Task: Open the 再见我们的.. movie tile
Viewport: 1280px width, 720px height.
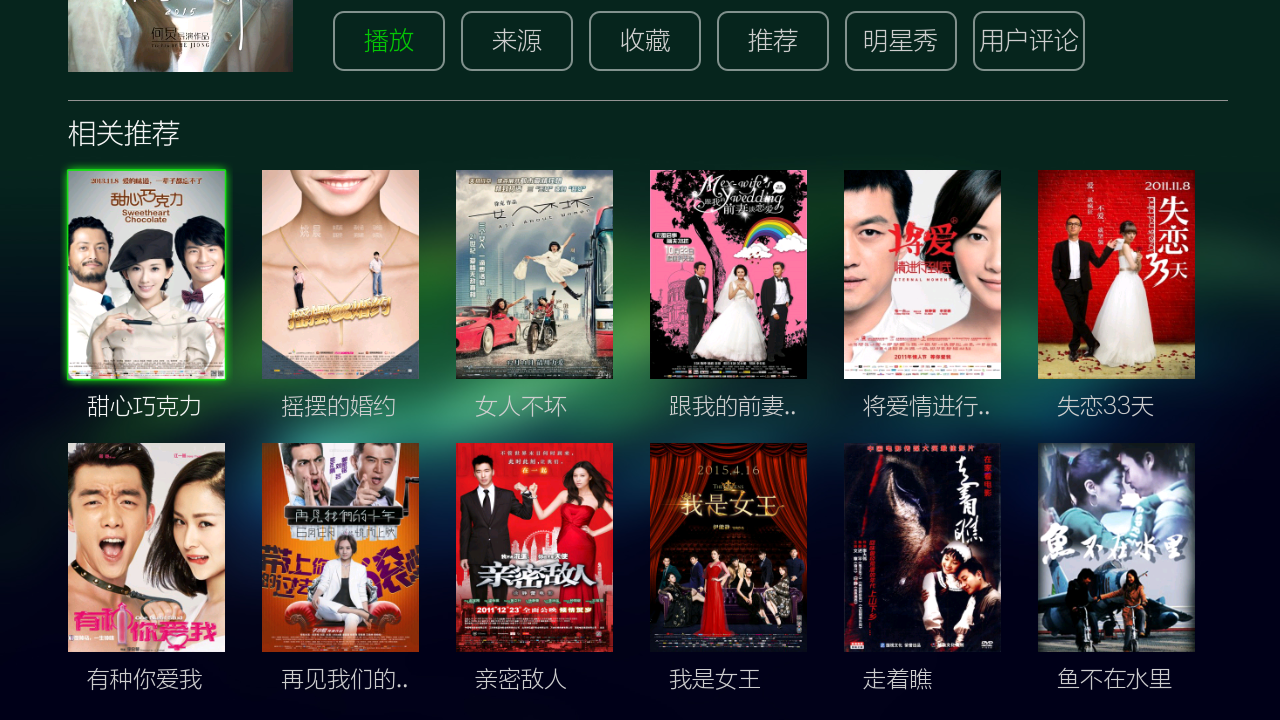Action: (340, 548)
